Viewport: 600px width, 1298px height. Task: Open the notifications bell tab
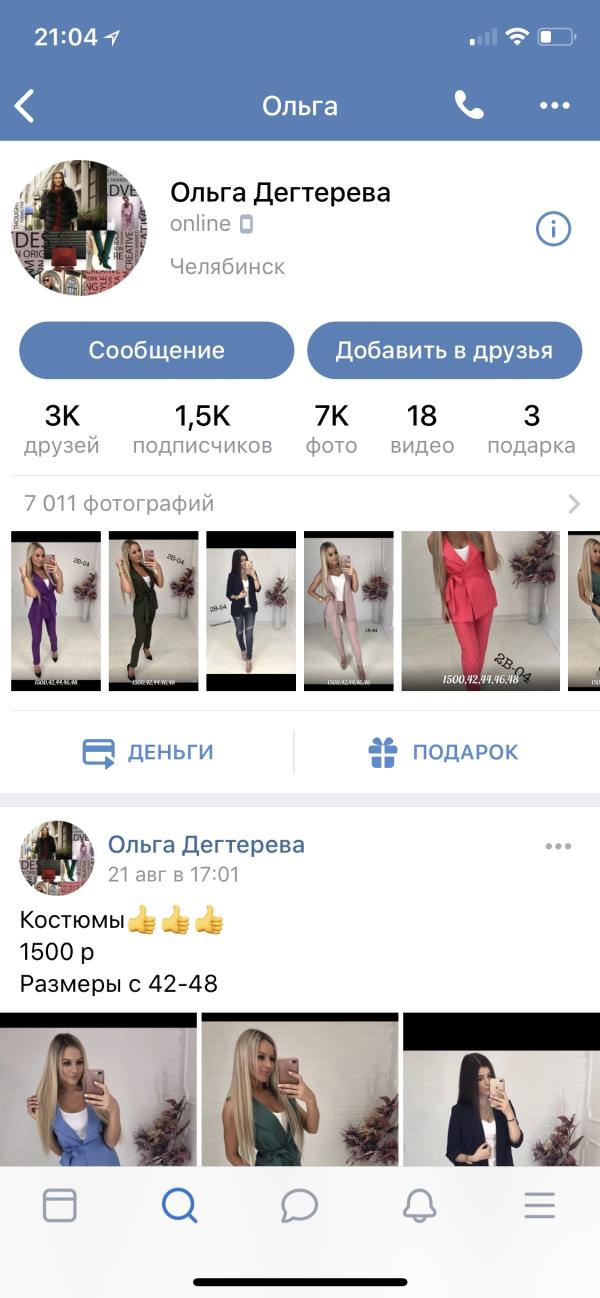[x=420, y=1205]
